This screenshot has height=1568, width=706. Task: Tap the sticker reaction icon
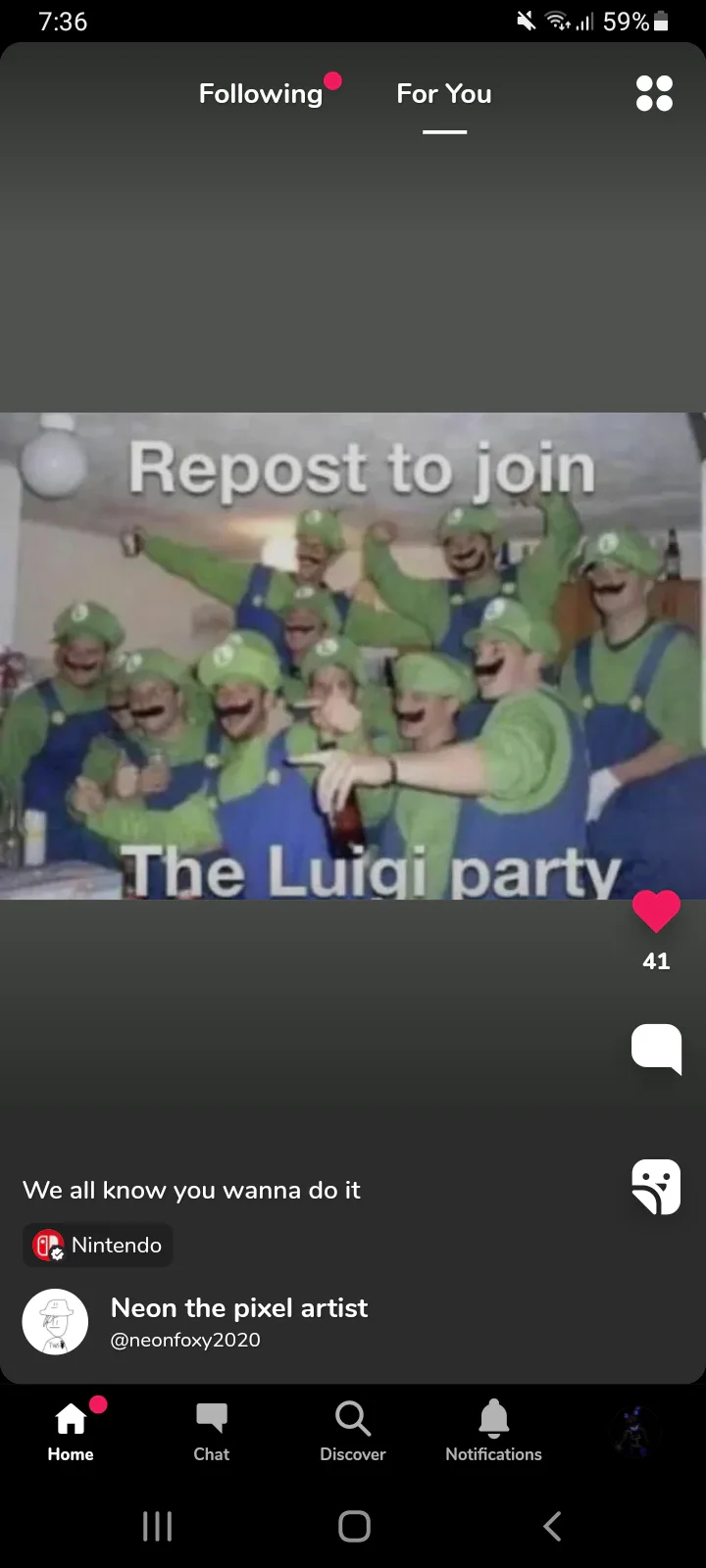656,1187
